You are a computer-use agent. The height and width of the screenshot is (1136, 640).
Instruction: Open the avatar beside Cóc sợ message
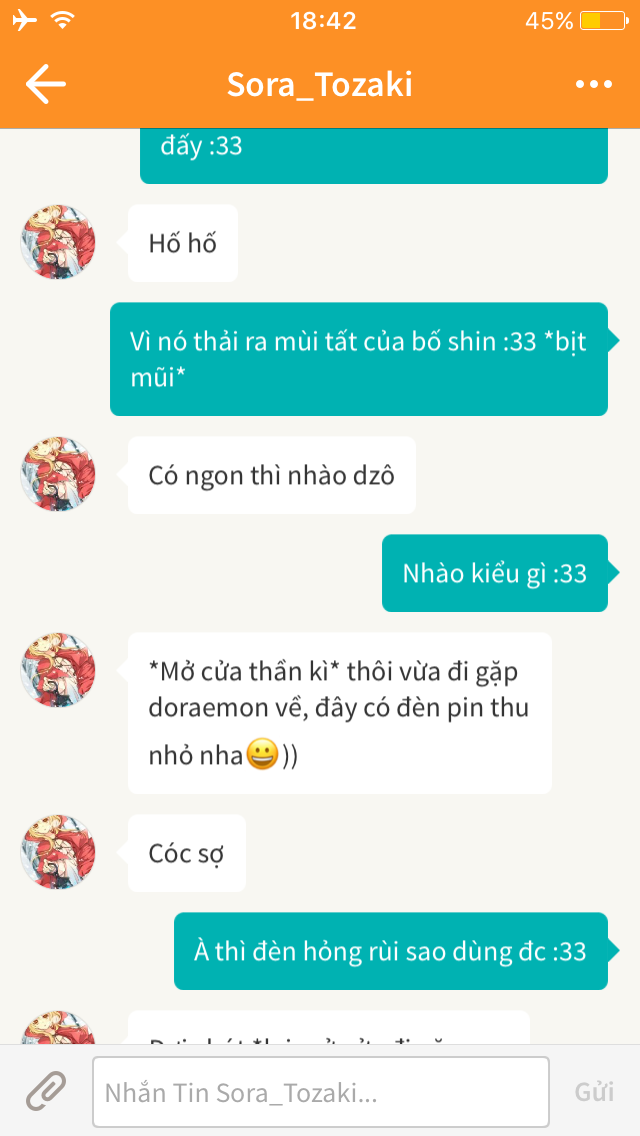pos(57,852)
